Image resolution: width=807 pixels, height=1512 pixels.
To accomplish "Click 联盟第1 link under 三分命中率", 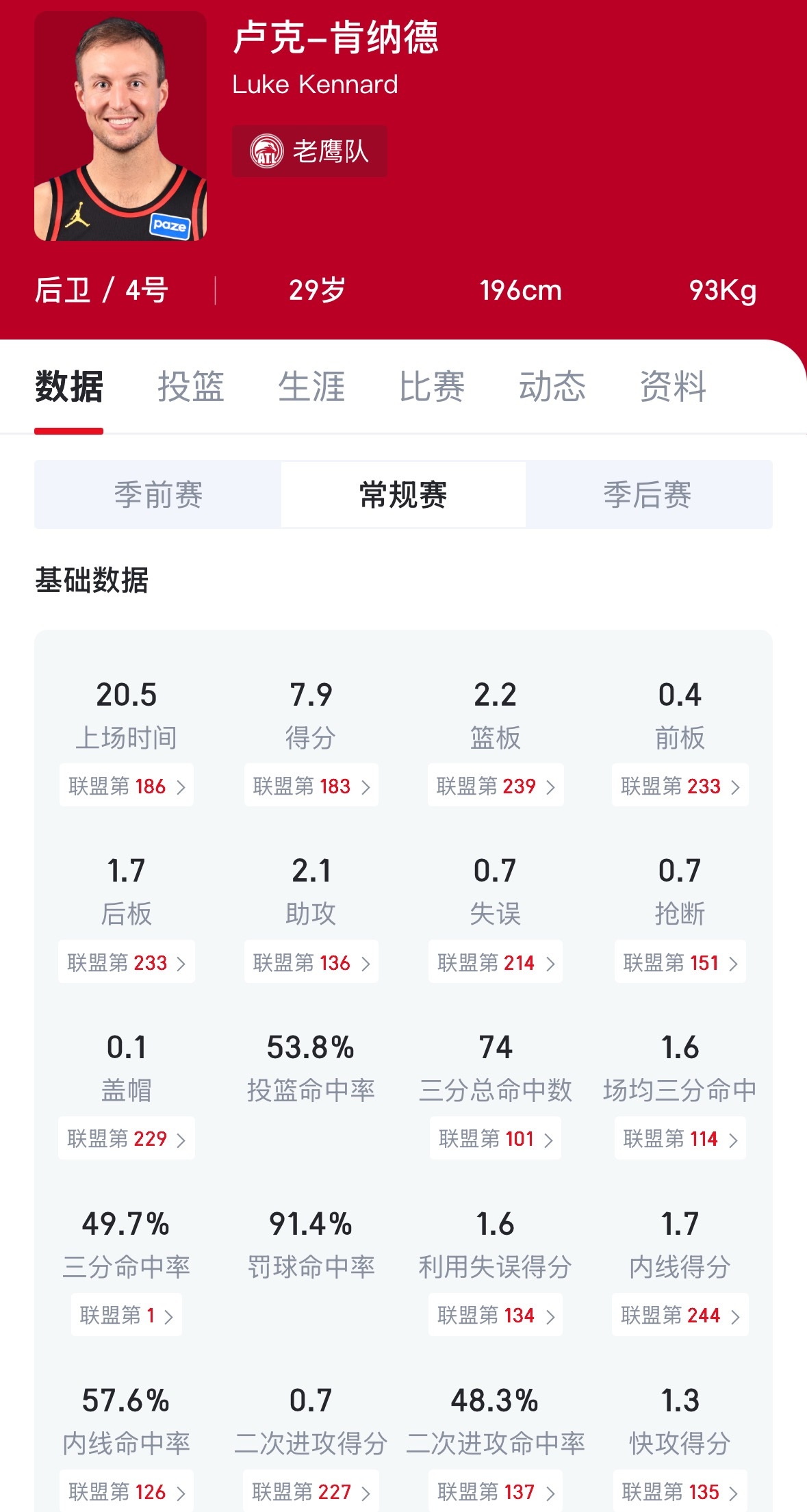I will click(x=126, y=1315).
